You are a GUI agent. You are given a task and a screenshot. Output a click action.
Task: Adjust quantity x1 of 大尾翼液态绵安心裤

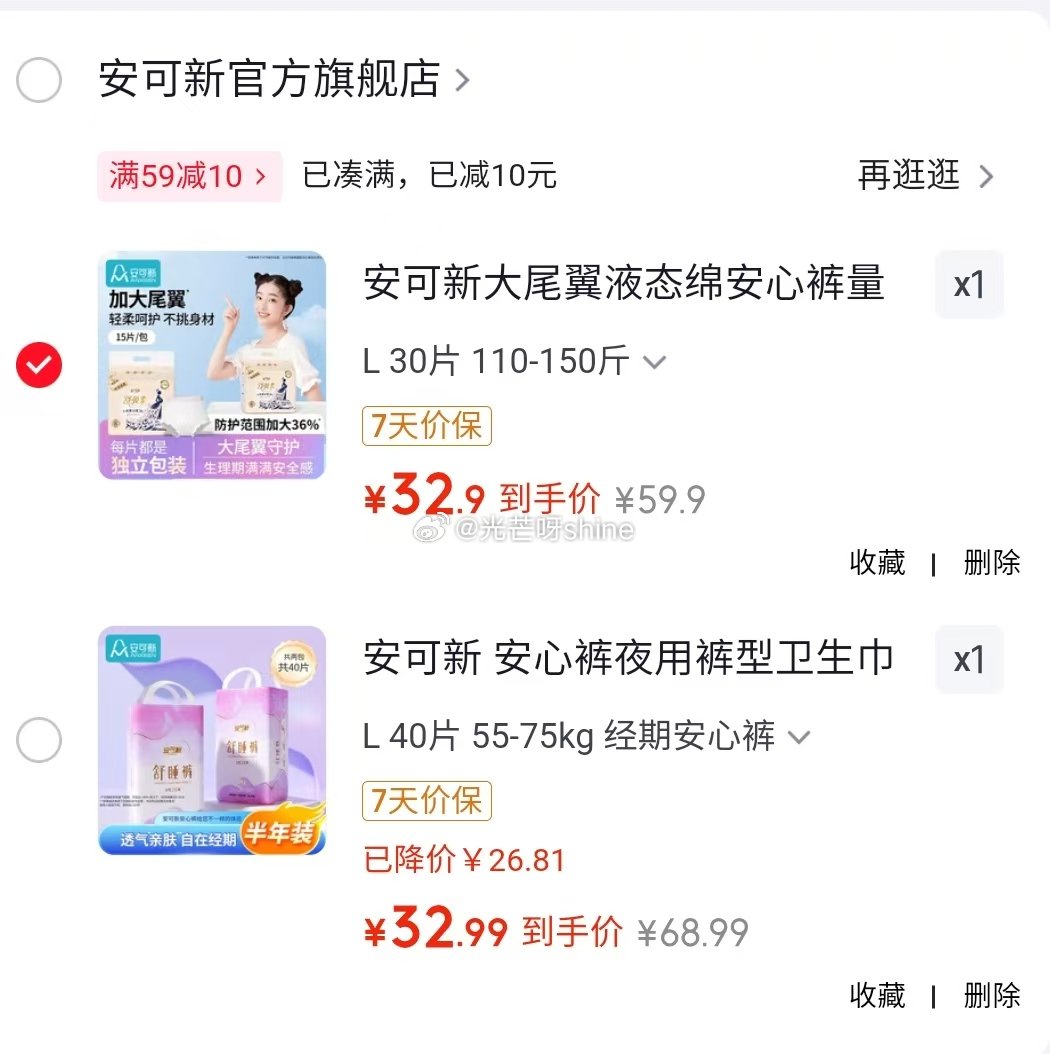(969, 285)
